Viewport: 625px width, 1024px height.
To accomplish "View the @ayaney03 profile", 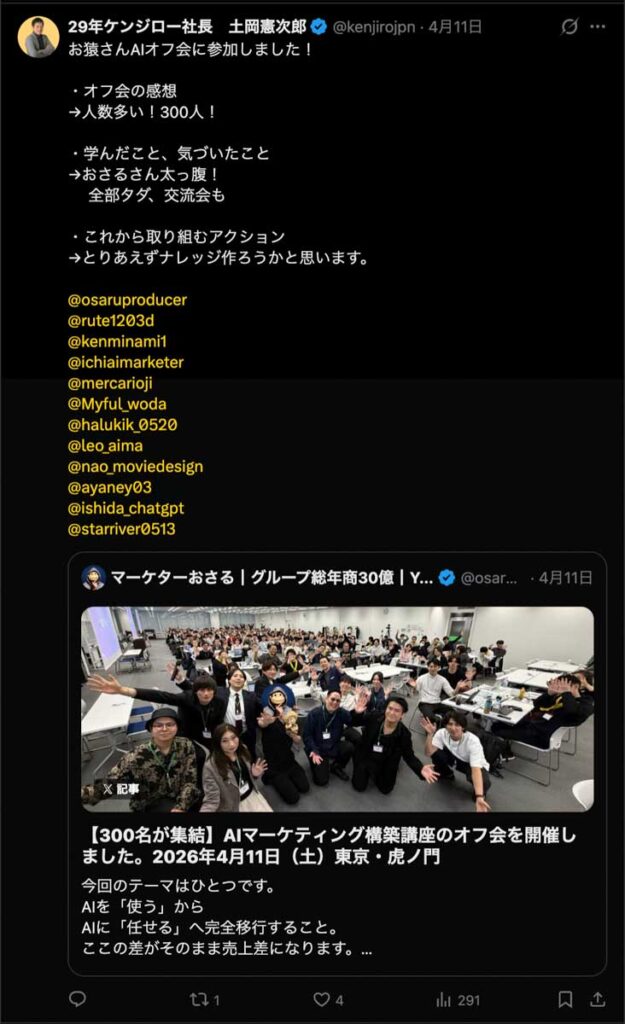I will [109, 488].
